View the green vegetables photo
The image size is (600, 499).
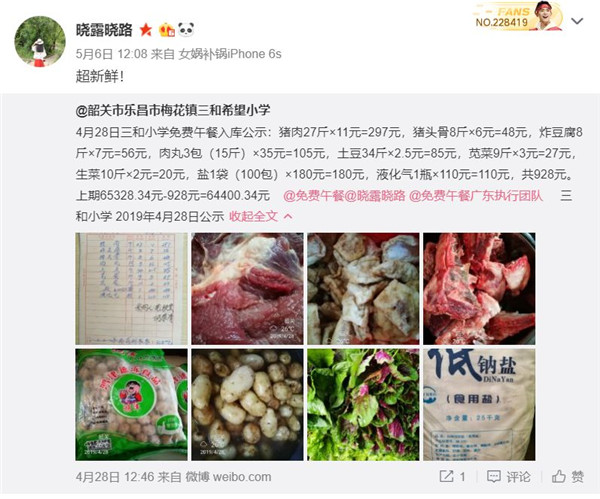tap(361, 403)
